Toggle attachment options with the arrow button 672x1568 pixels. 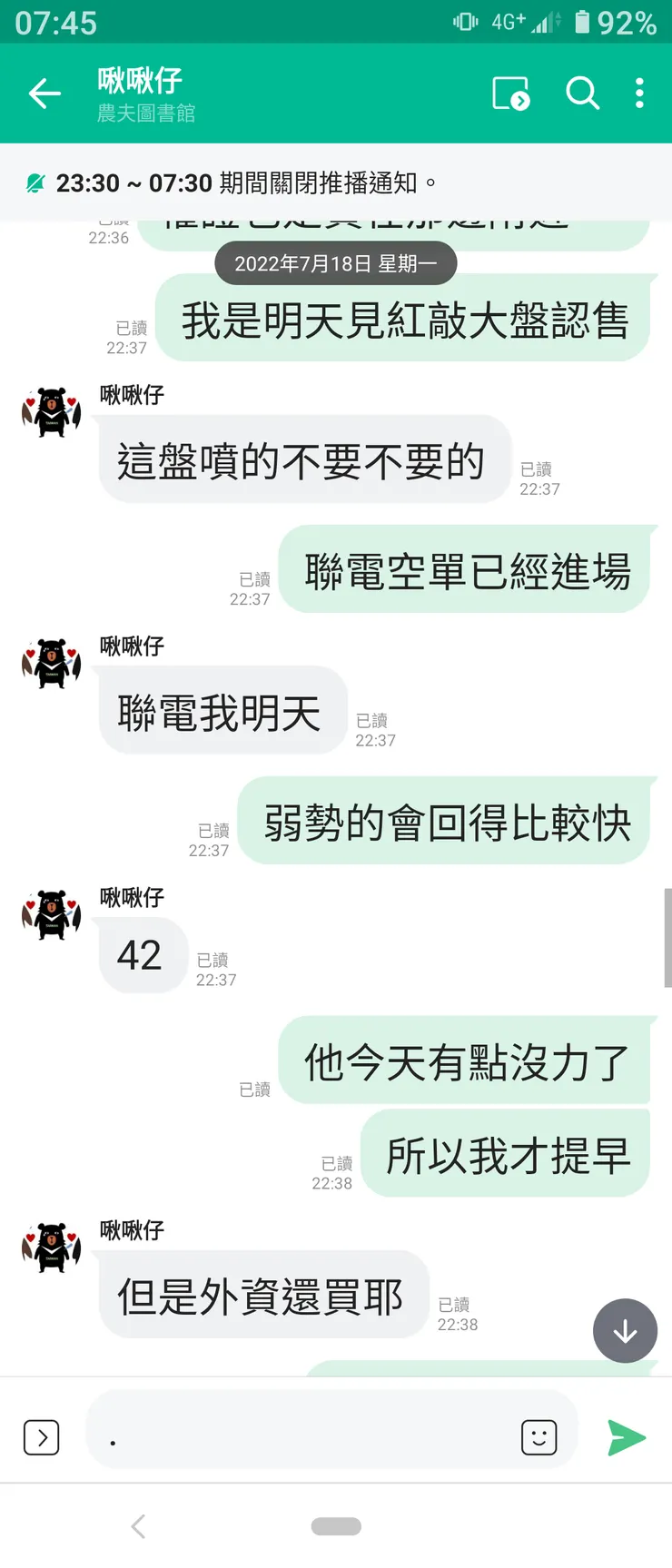coord(42,1437)
